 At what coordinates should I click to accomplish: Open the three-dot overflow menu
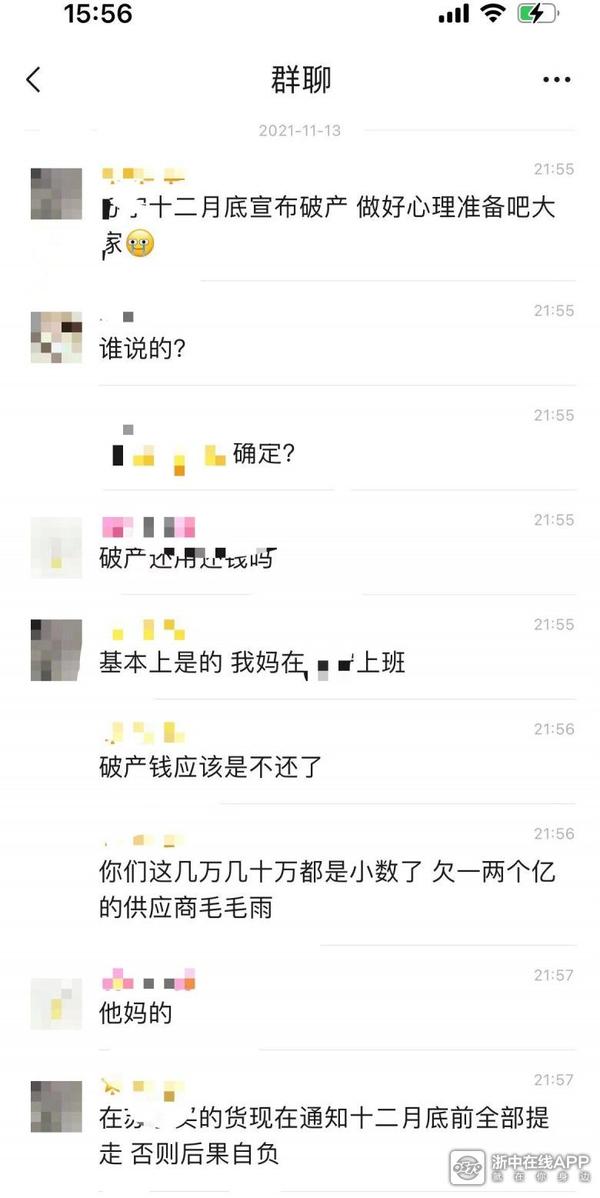point(556,80)
